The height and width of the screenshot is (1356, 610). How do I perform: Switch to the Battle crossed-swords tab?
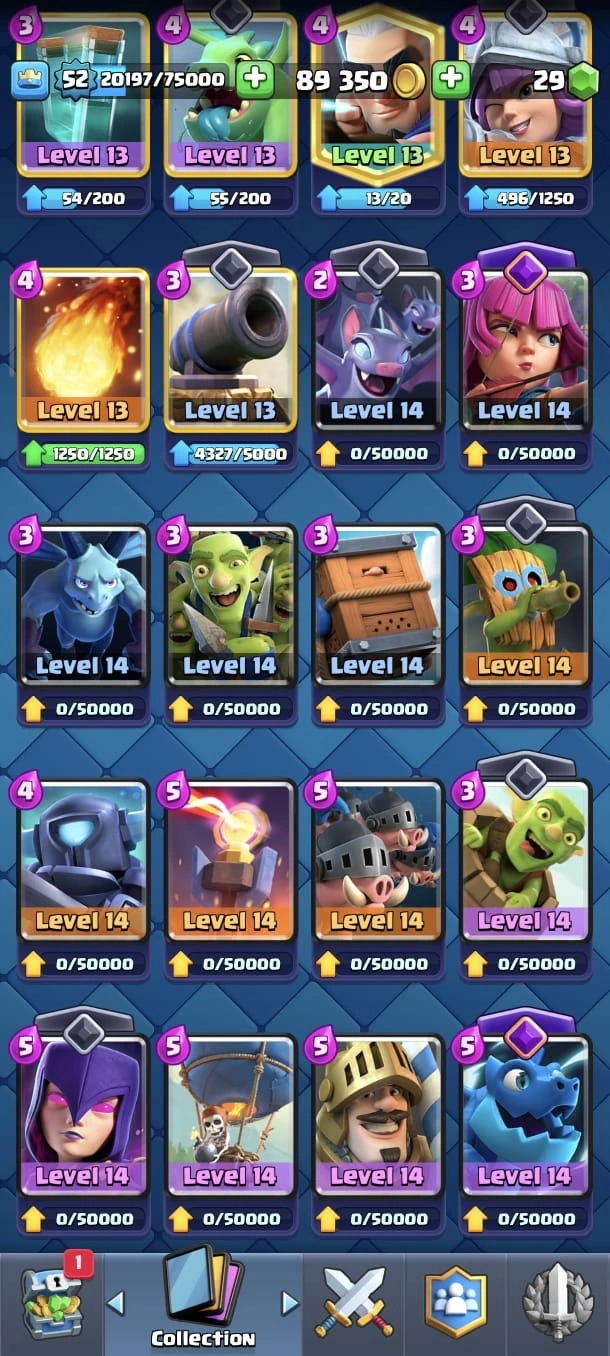pyautogui.click(x=355, y=1300)
